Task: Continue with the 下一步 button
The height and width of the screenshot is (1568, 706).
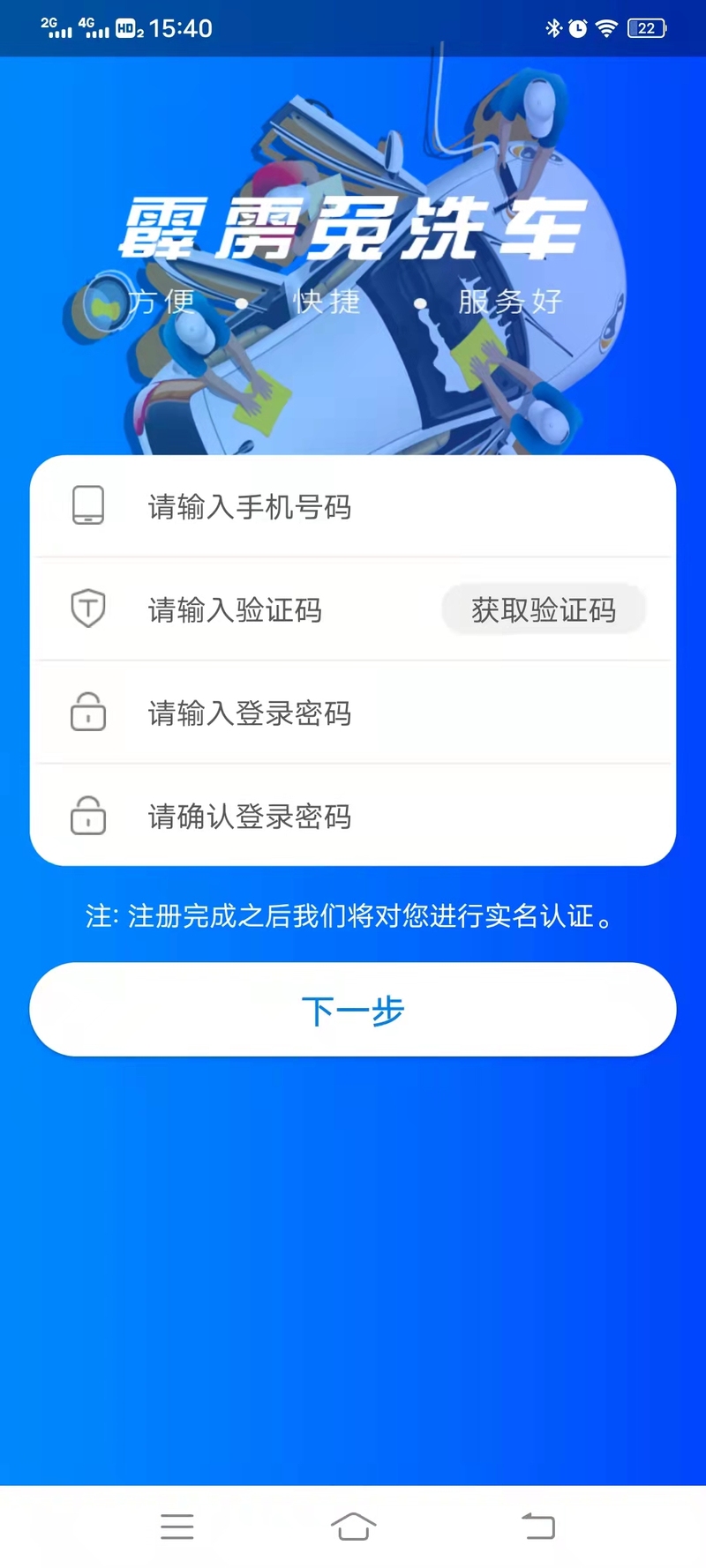Action: 353,1010
